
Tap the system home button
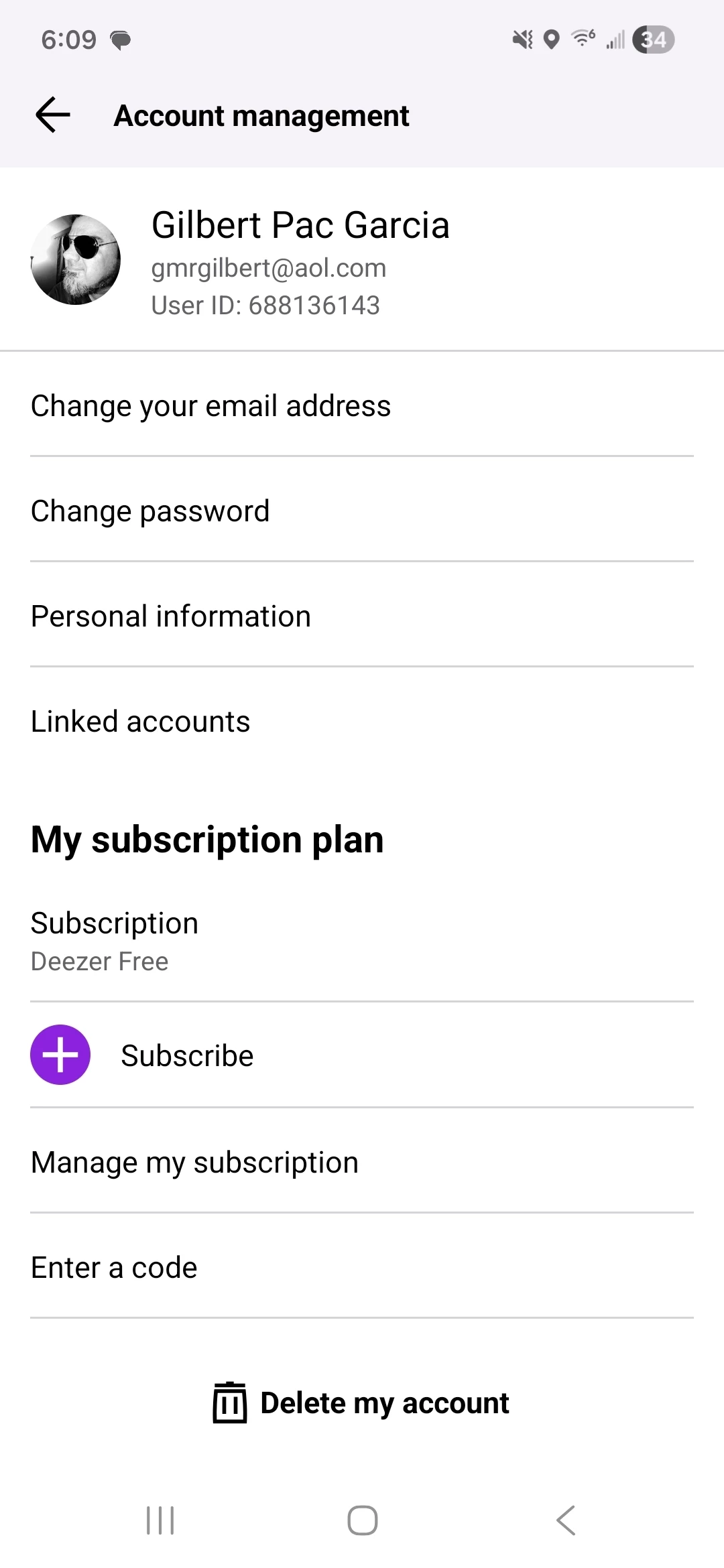coord(362,1520)
